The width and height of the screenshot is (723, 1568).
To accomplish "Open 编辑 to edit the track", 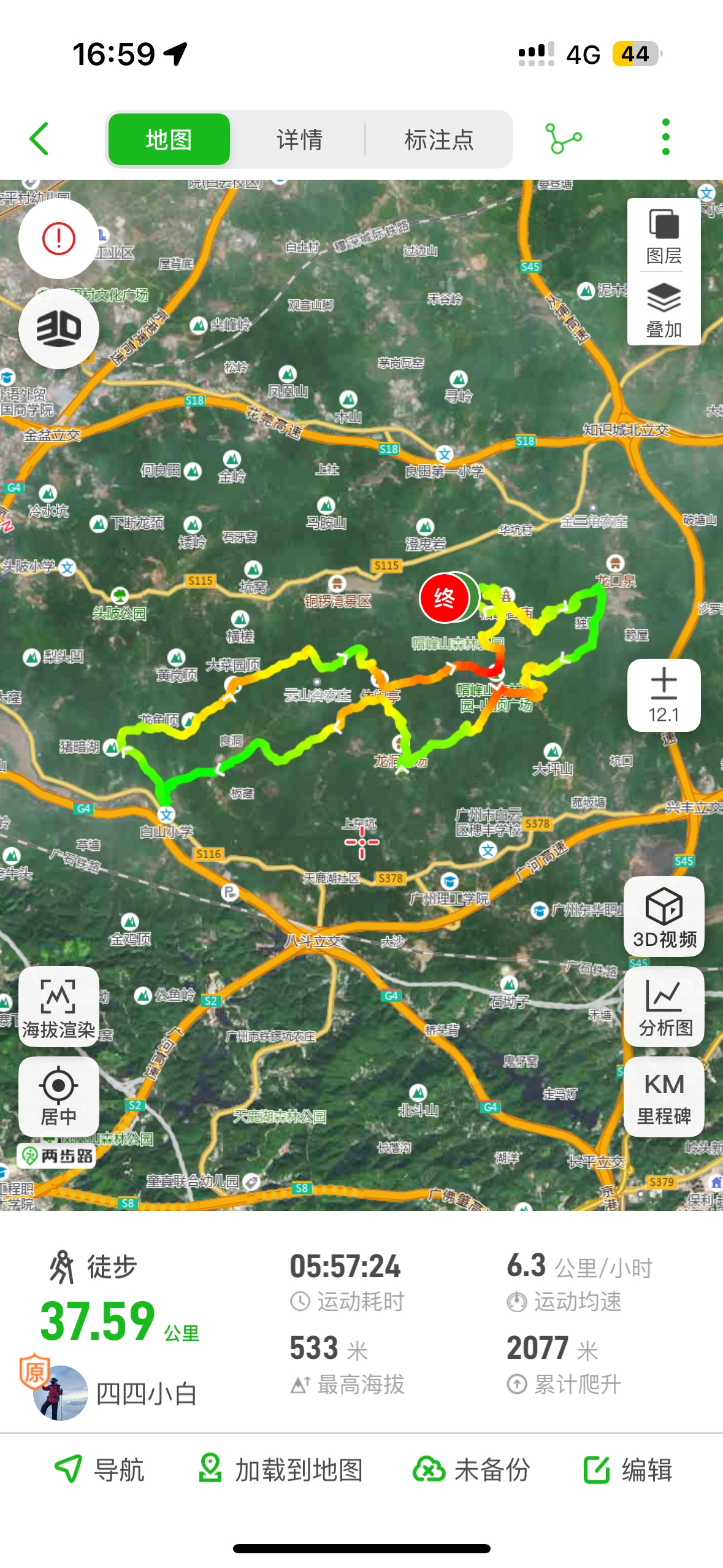I will [628, 1470].
